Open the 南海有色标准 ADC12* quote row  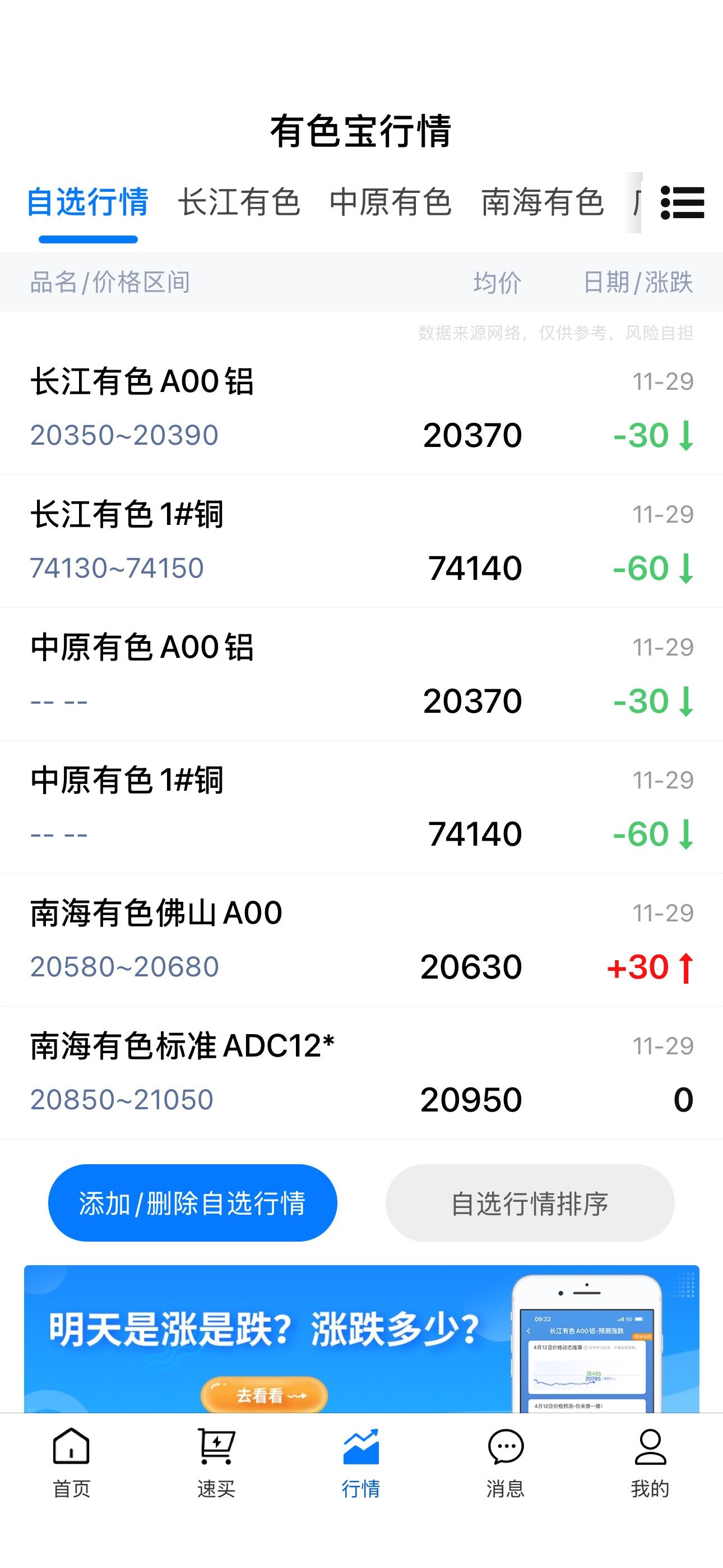pyautogui.click(x=361, y=1072)
